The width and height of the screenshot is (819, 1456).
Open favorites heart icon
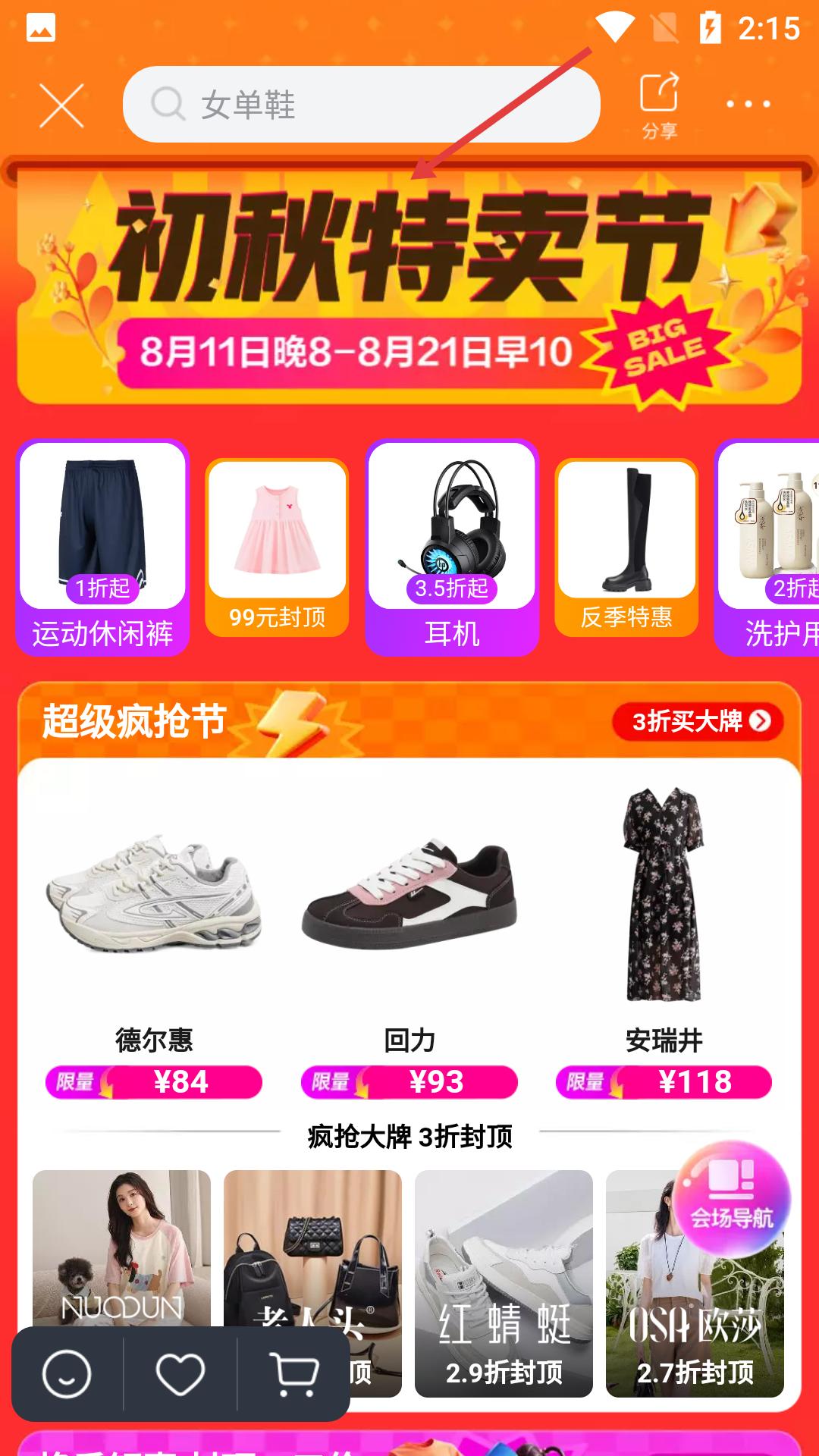(x=180, y=1374)
